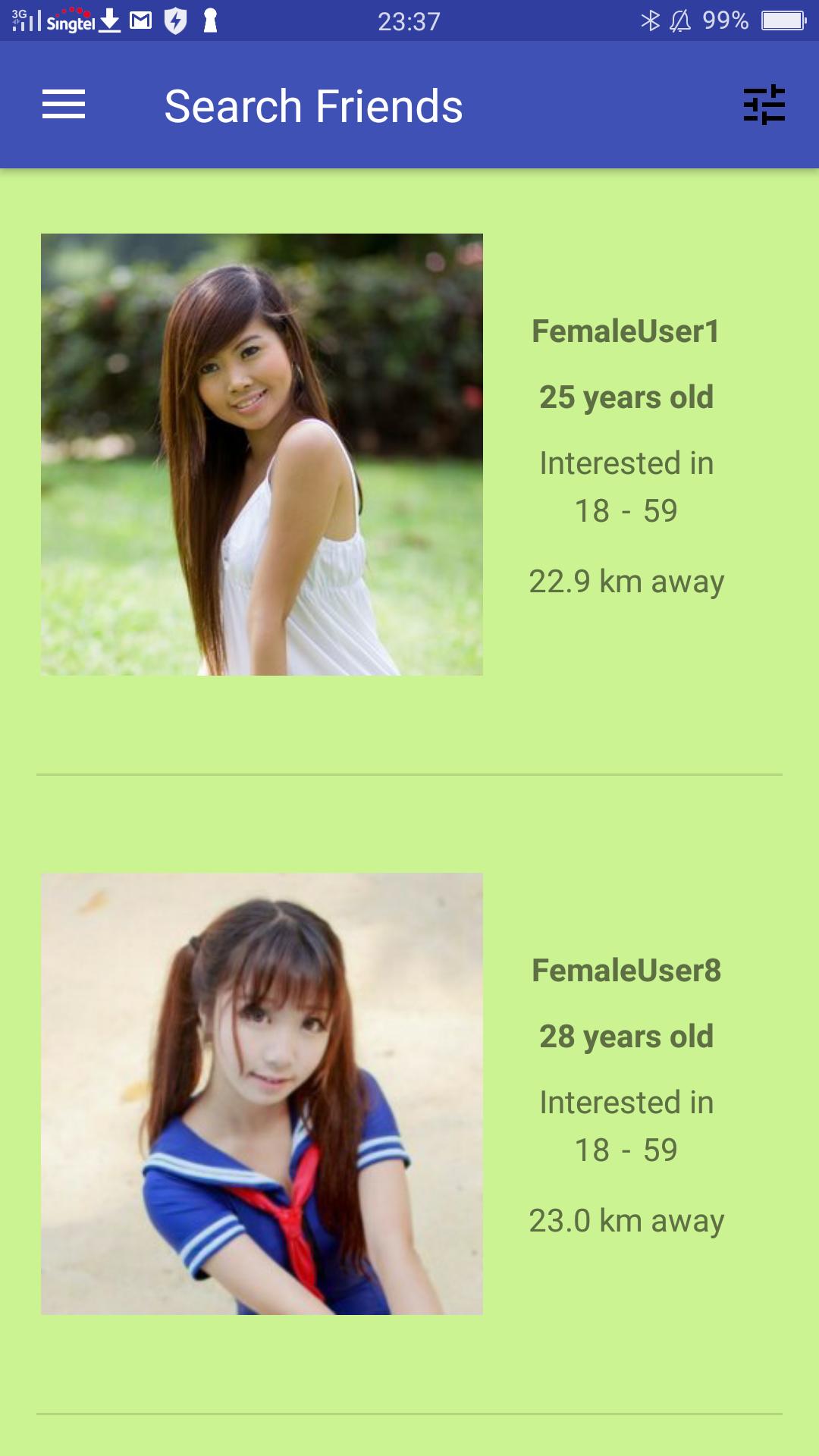Image resolution: width=819 pixels, height=1456 pixels.
Task: Open the search filter settings
Action: [764, 105]
